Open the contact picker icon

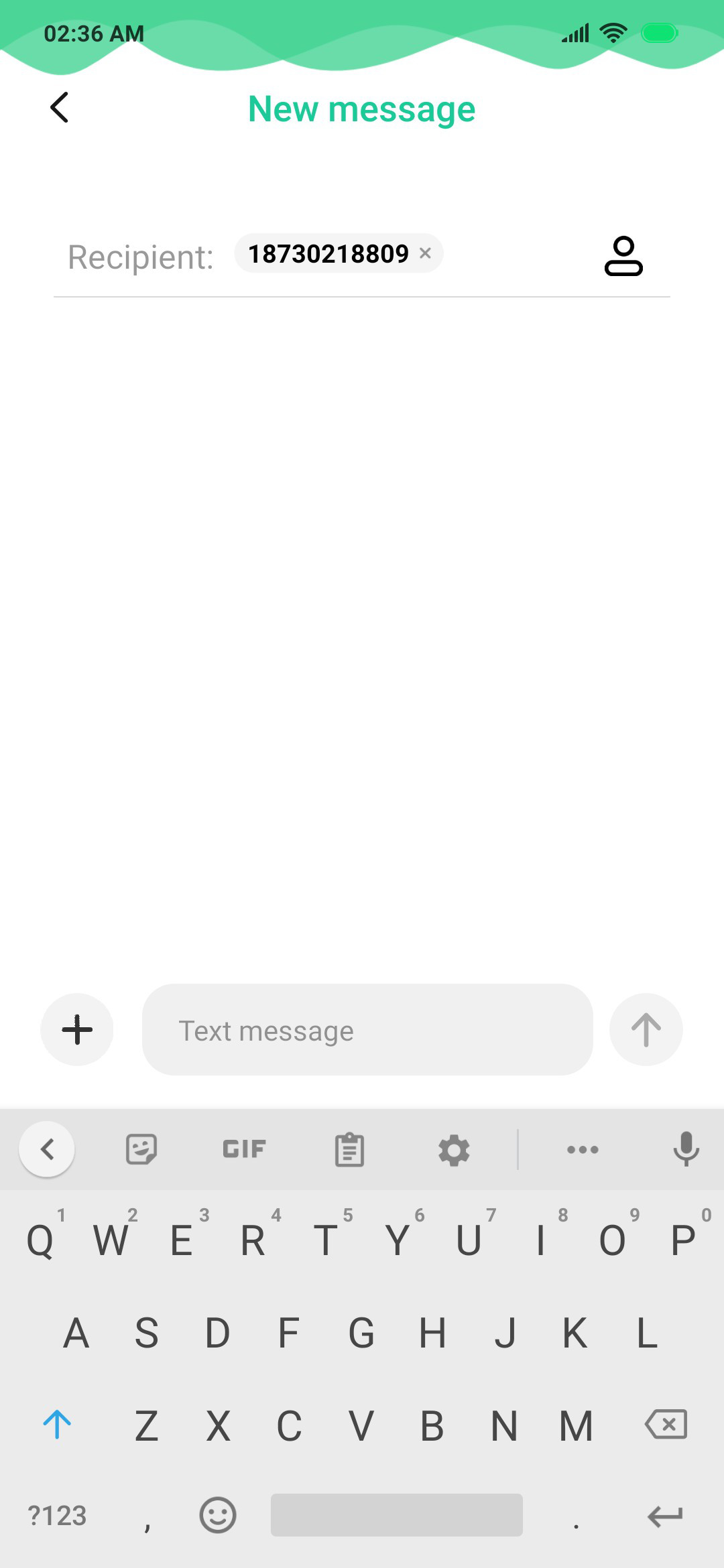pos(623,256)
